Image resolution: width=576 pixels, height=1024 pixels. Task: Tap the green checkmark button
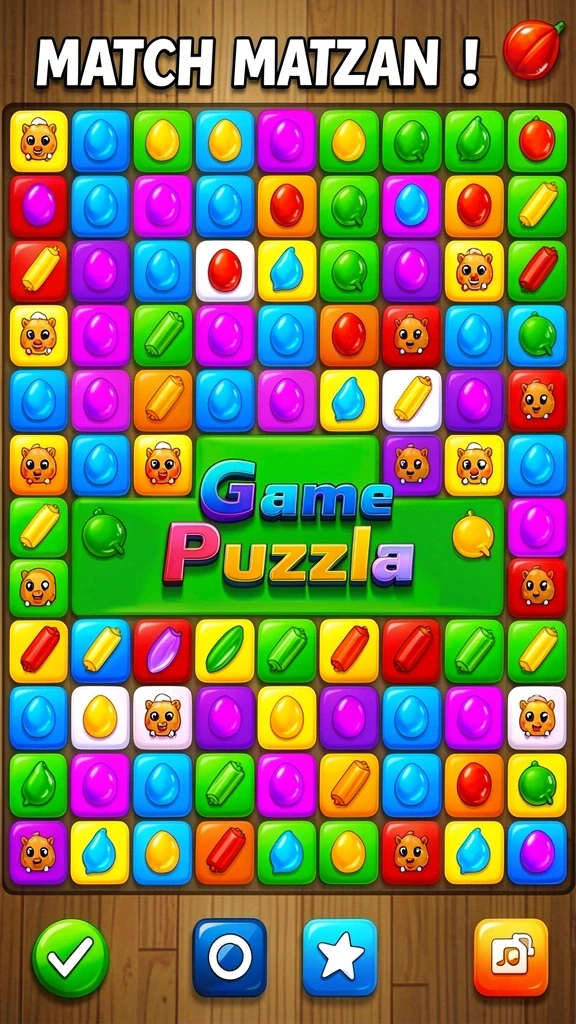coord(71,957)
